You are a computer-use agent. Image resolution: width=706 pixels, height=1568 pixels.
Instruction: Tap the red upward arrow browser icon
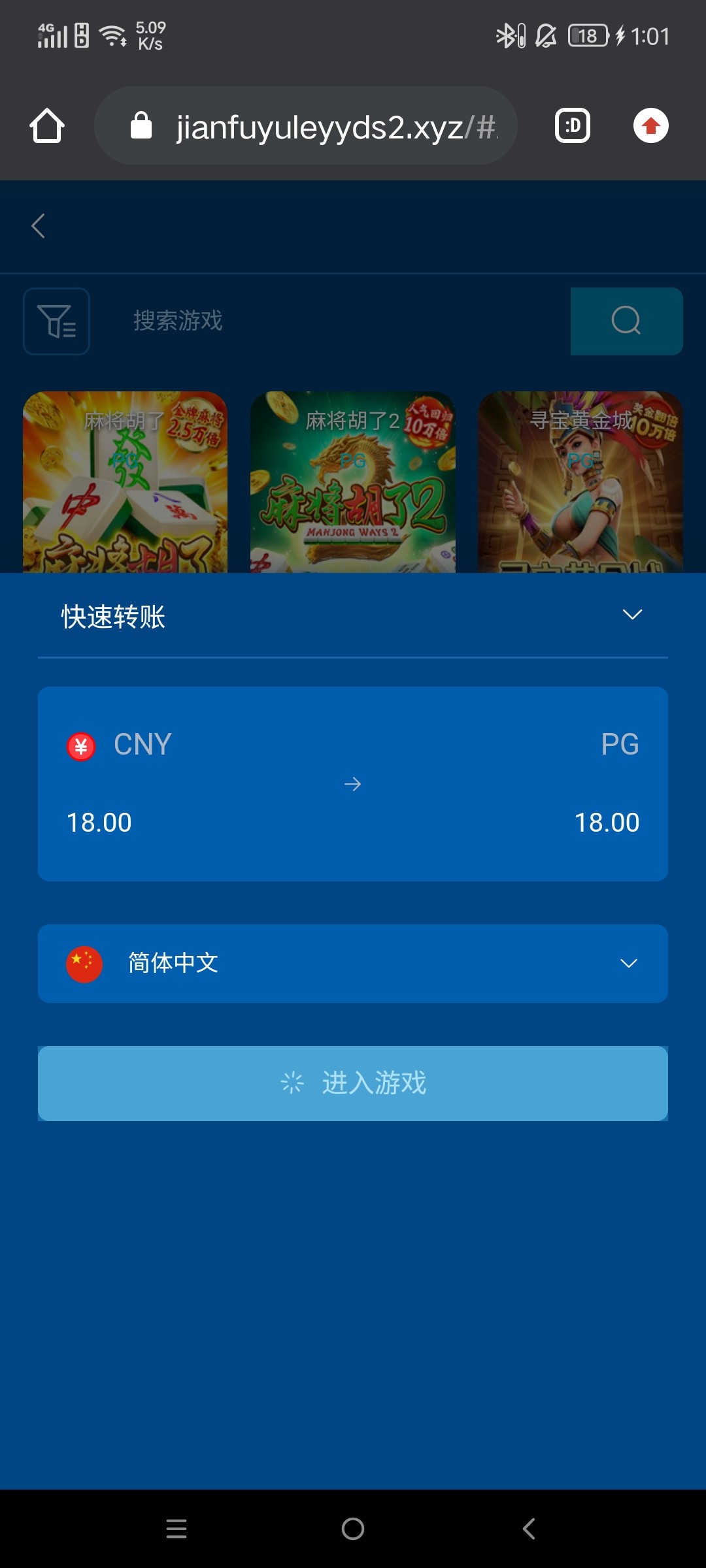[x=650, y=126]
